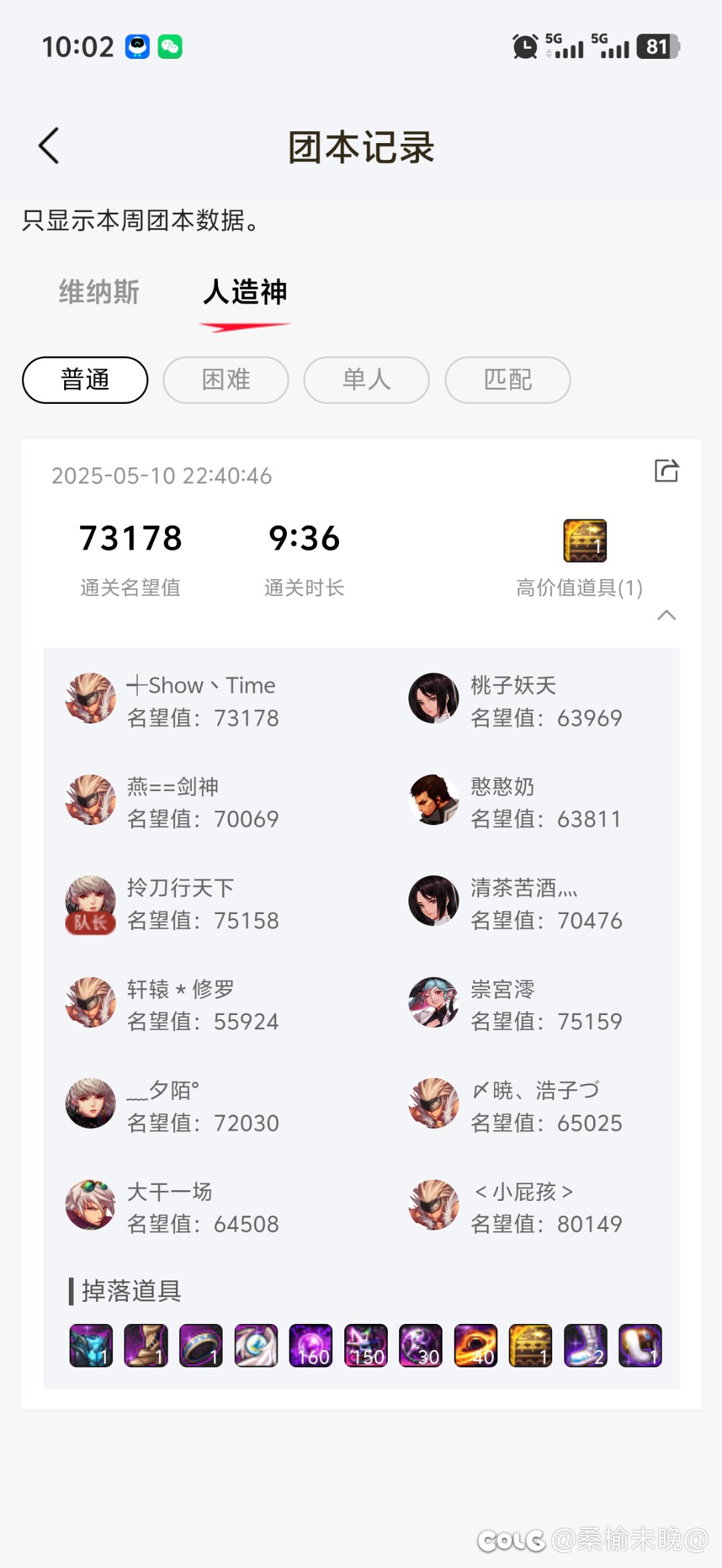The image size is (722, 1568).
Task: Select the 普通 difficulty chip
Action: click(85, 380)
